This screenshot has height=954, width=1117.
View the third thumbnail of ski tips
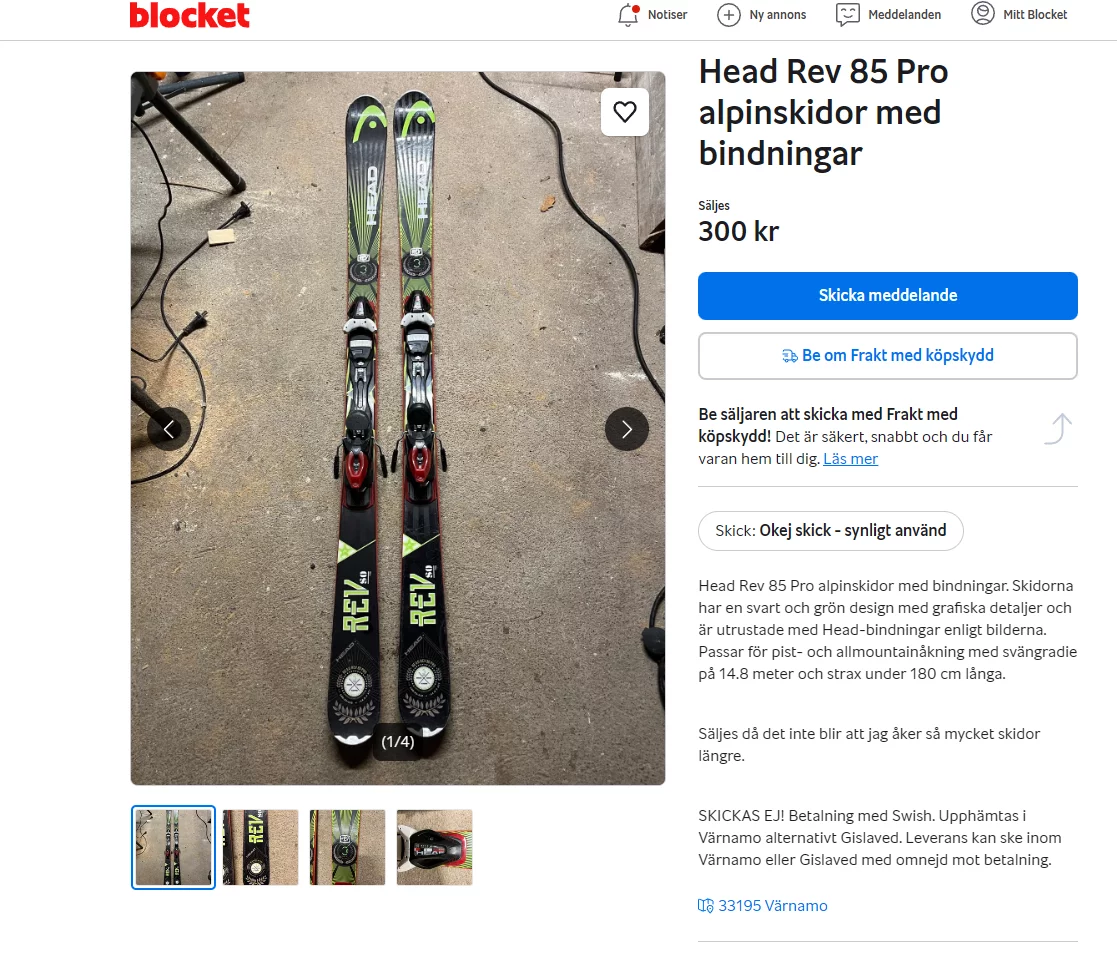coord(347,847)
